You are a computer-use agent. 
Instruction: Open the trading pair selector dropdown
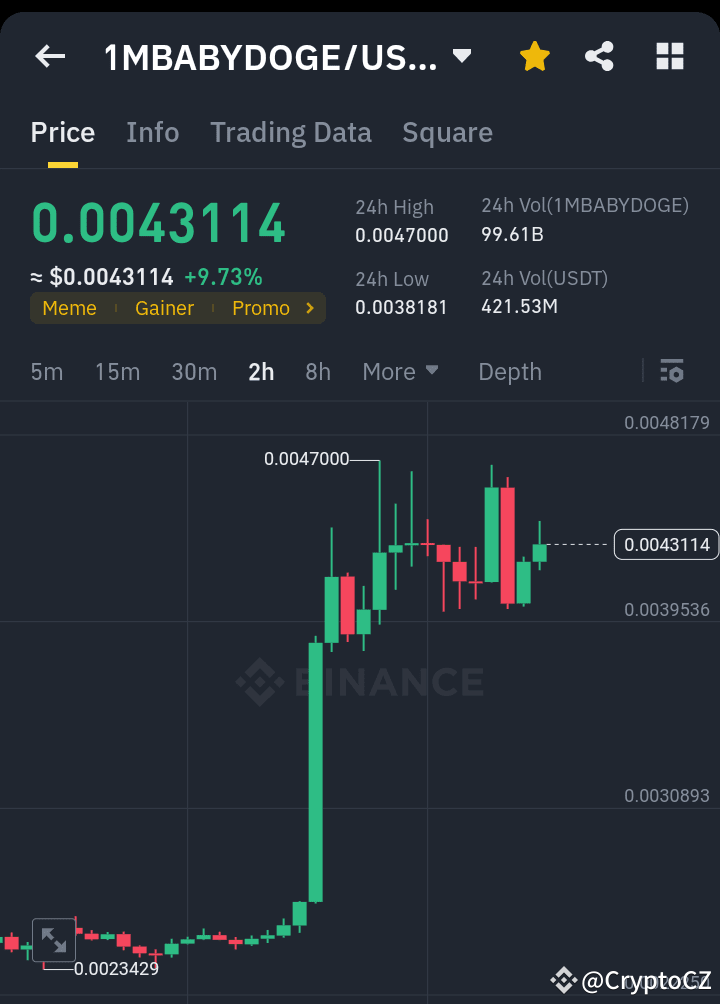coord(462,57)
